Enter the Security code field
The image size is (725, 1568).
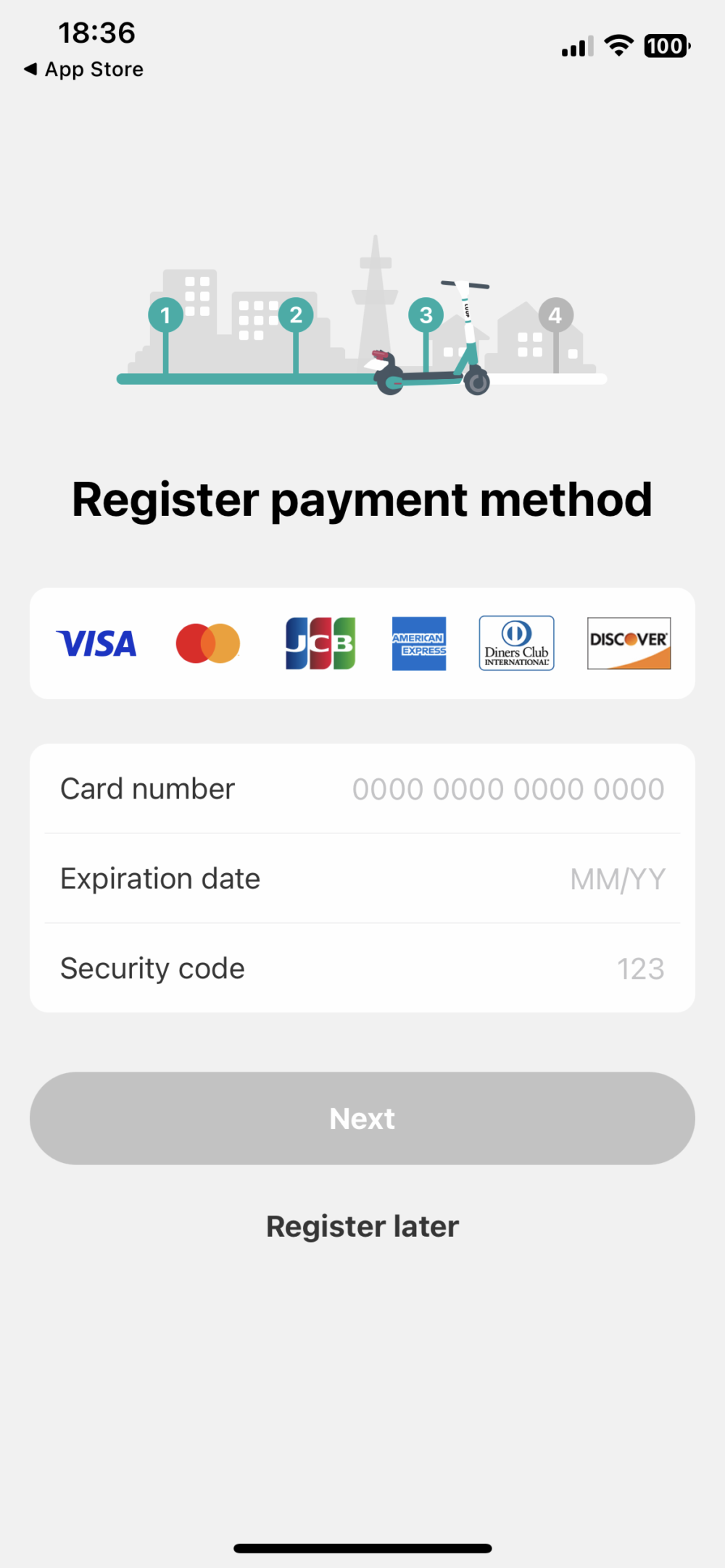[x=507, y=969]
